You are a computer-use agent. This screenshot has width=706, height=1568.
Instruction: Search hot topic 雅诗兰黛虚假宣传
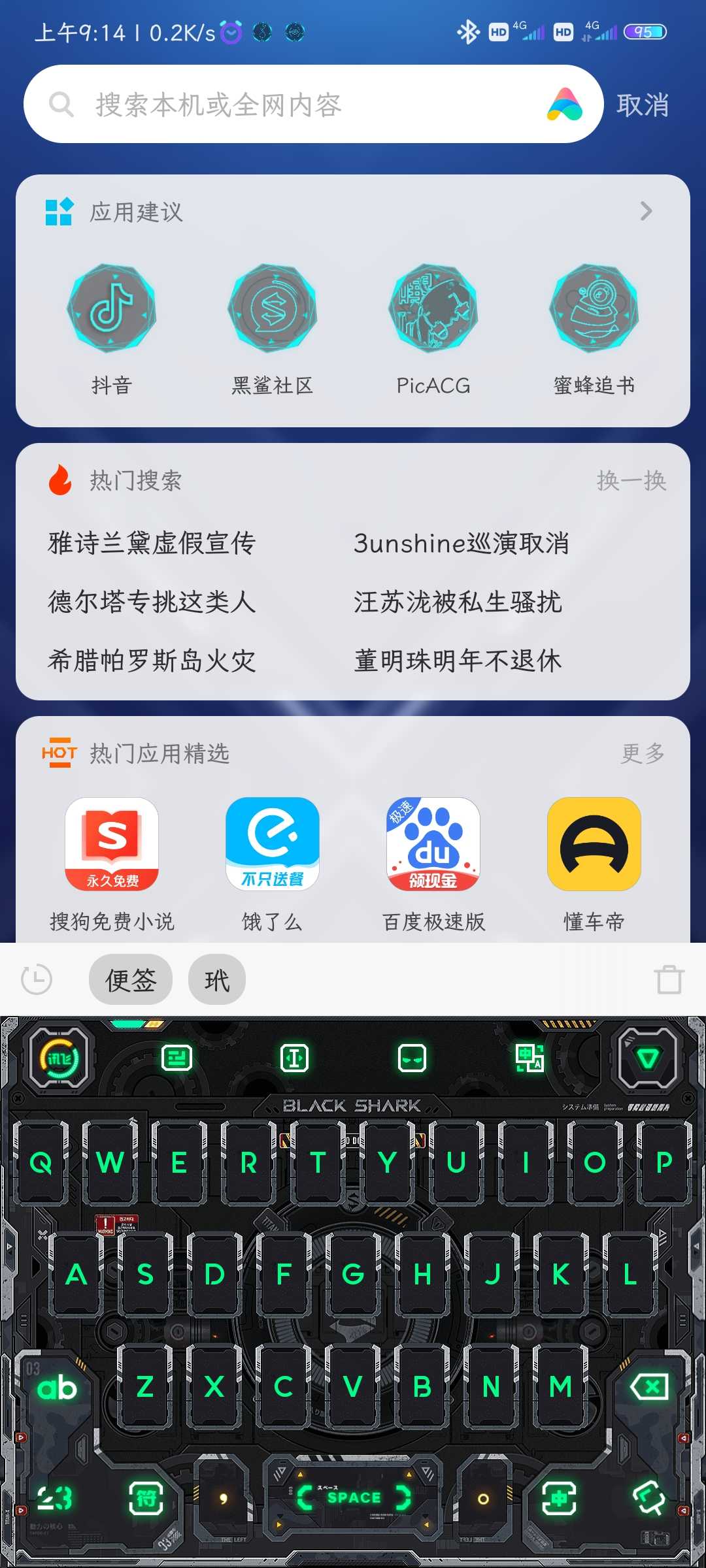pyautogui.click(x=152, y=543)
